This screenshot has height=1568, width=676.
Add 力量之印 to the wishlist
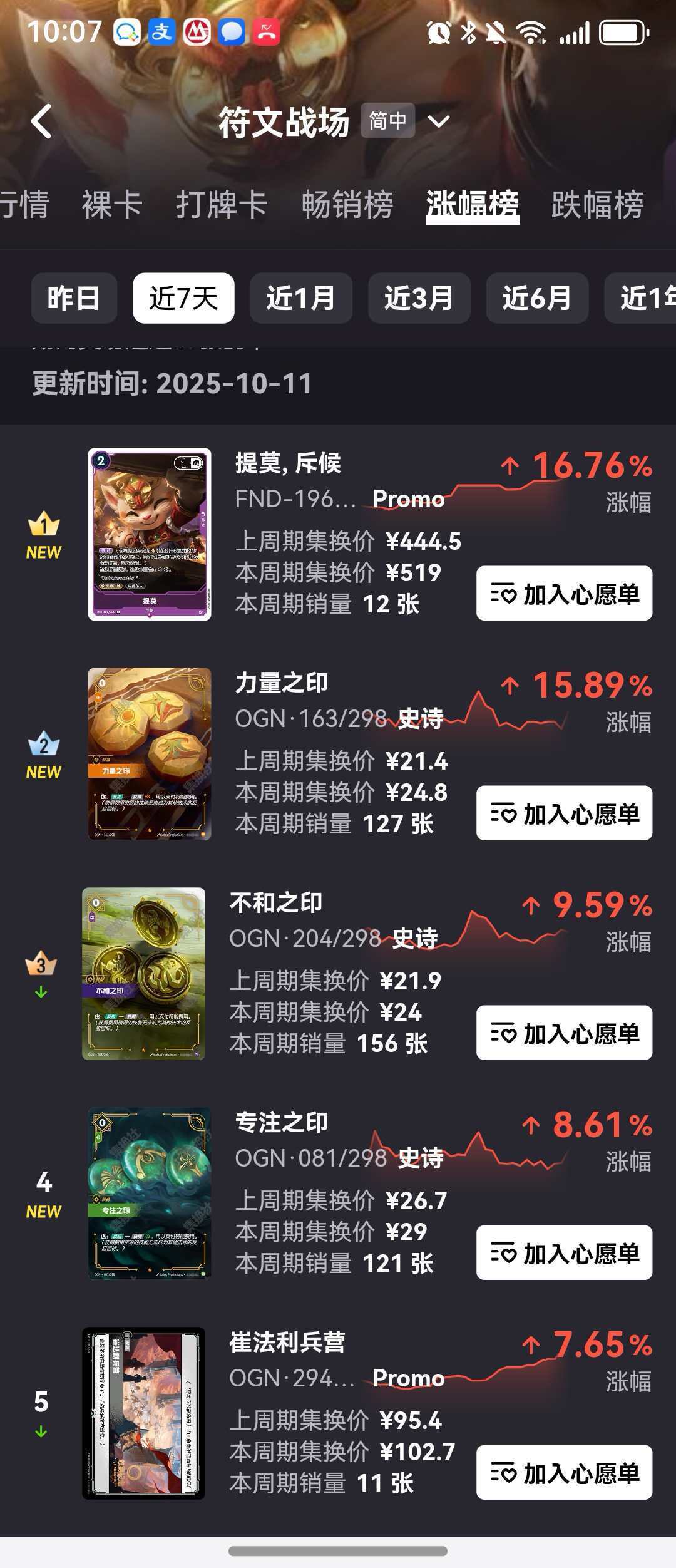[x=564, y=813]
